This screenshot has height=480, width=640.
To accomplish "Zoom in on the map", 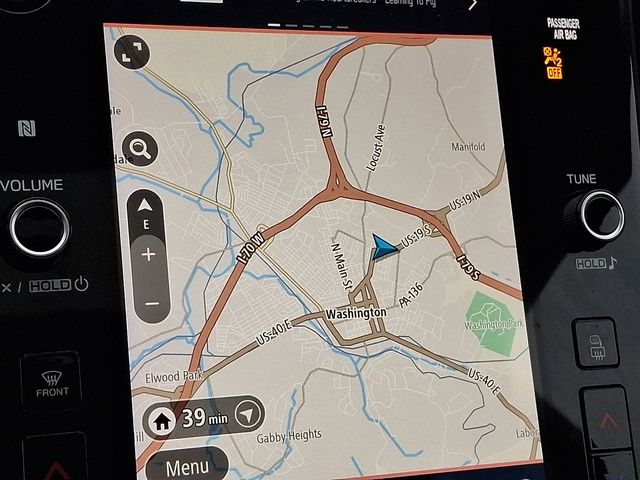I will [149, 254].
